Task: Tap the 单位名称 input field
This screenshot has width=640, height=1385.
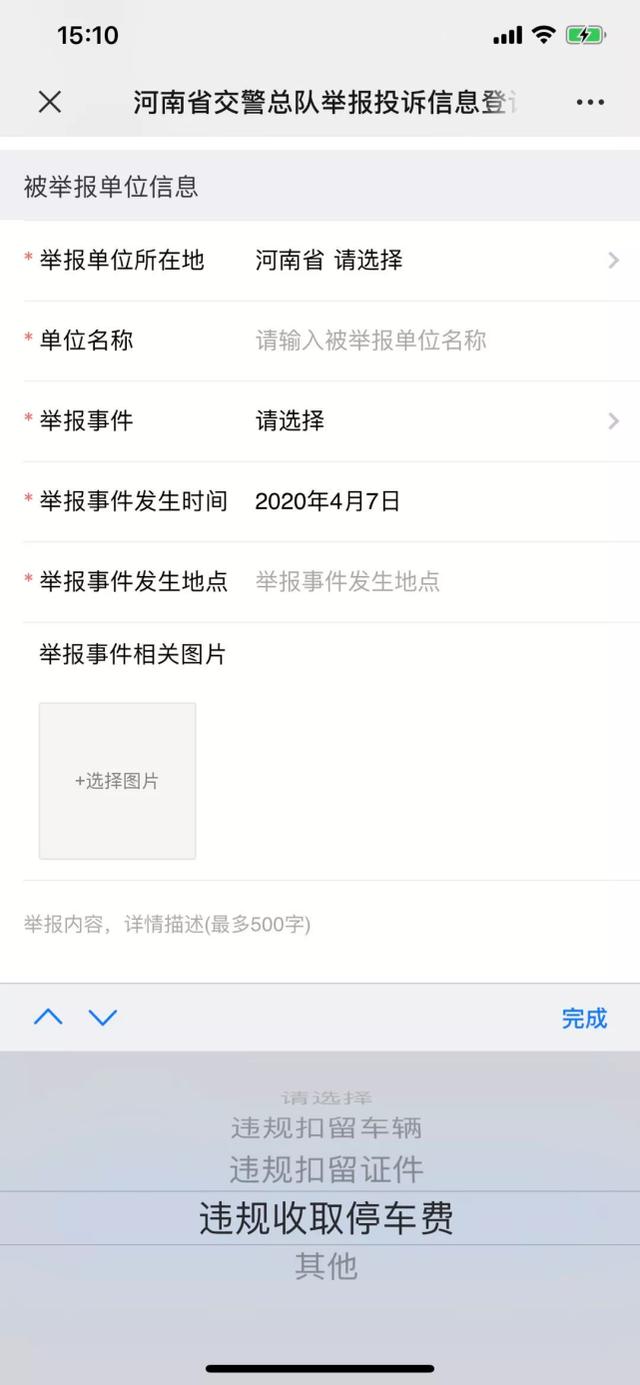Action: tap(430, 341)
